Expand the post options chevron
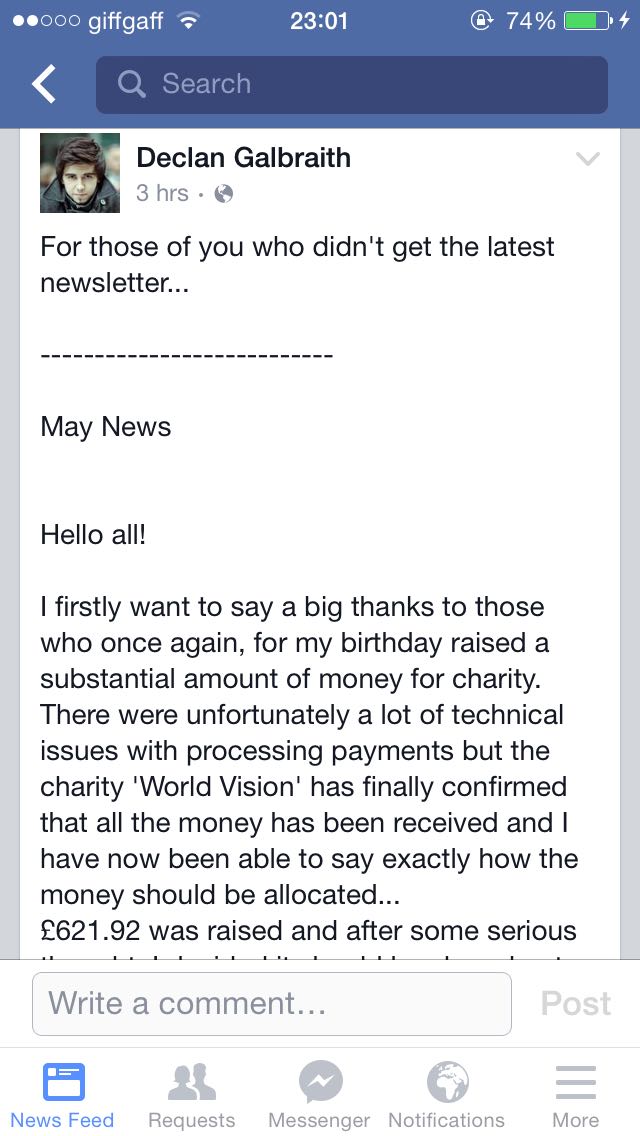Viewport: 640px width, 1136px height. pos(587,159)
